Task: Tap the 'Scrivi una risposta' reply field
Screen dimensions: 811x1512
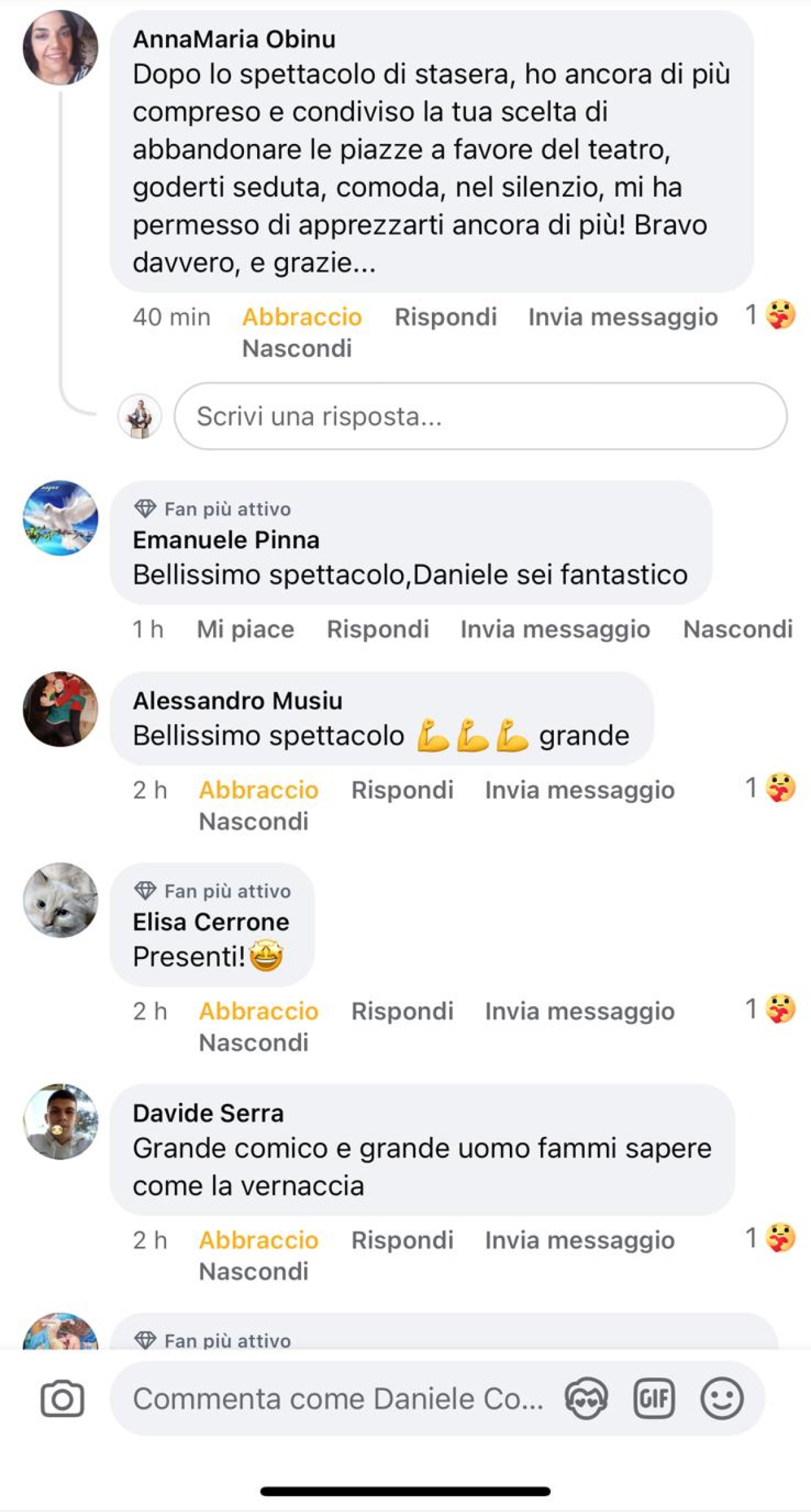Action: click(480, 416)
